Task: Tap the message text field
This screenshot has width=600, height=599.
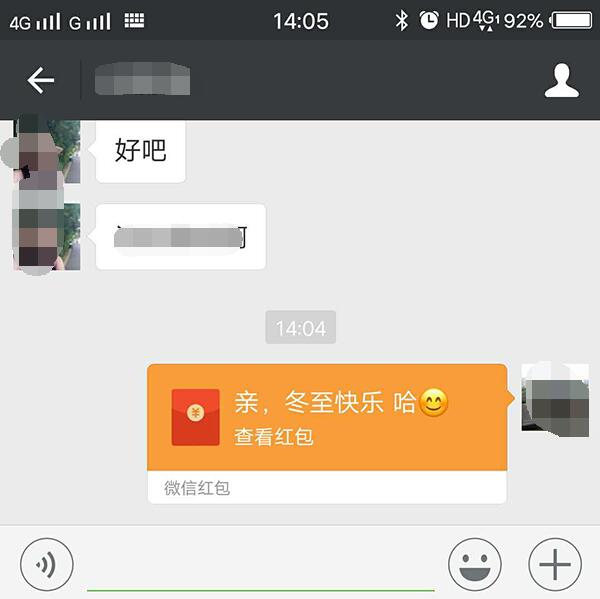Action: (260, 568)
